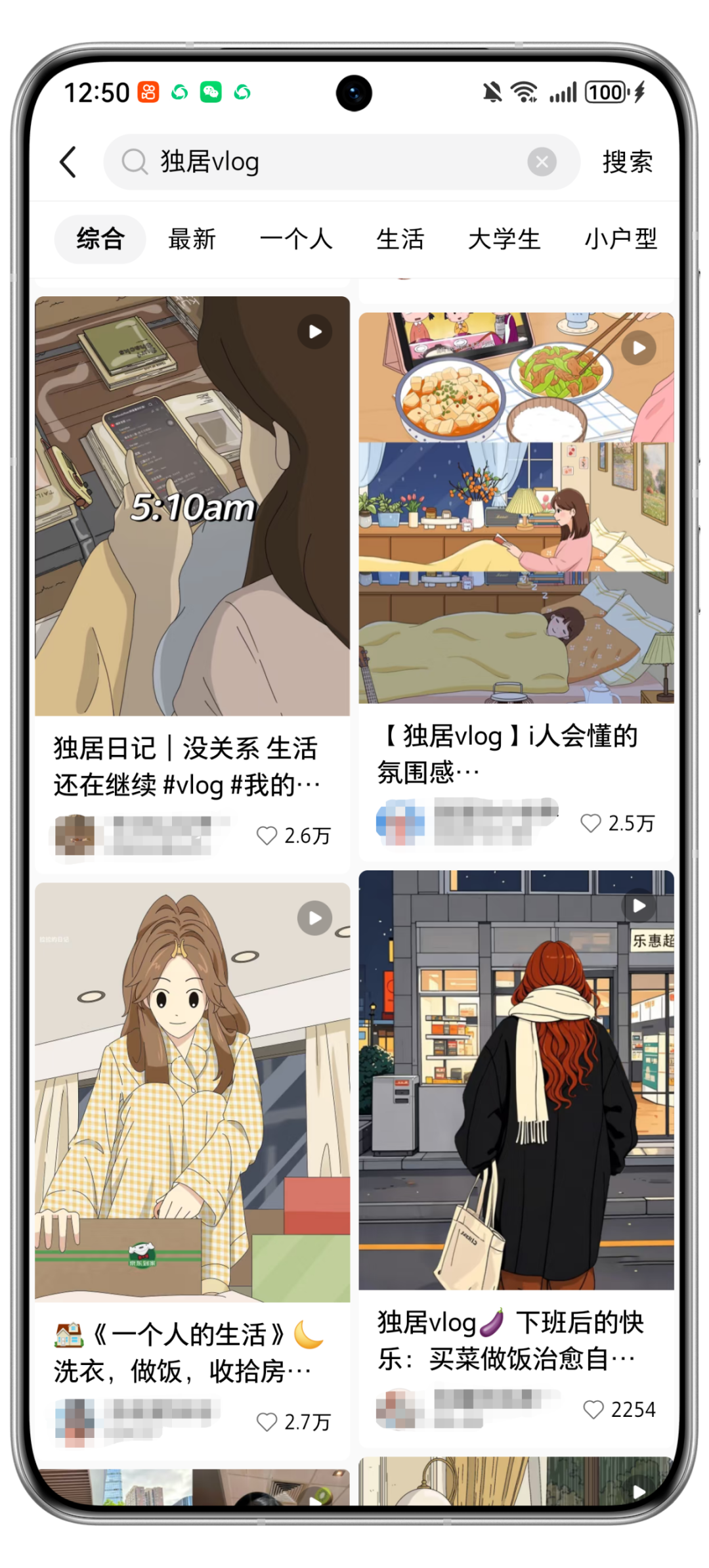Switch to the 生活 tab
709x1568 pixels.
click(x=400, y=239)
